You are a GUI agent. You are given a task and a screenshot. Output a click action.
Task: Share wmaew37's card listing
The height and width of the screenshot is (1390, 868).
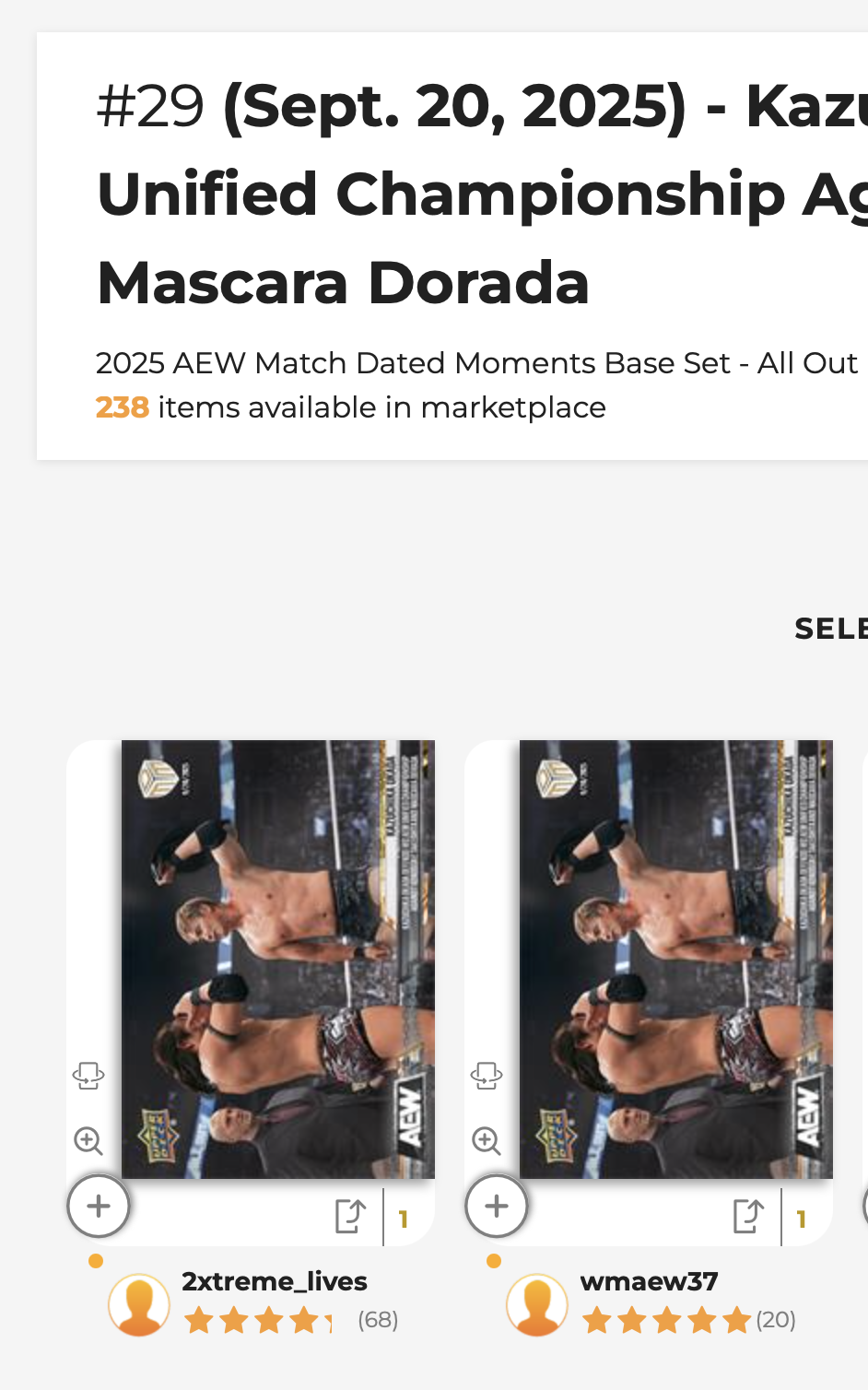click(748, 1216)
